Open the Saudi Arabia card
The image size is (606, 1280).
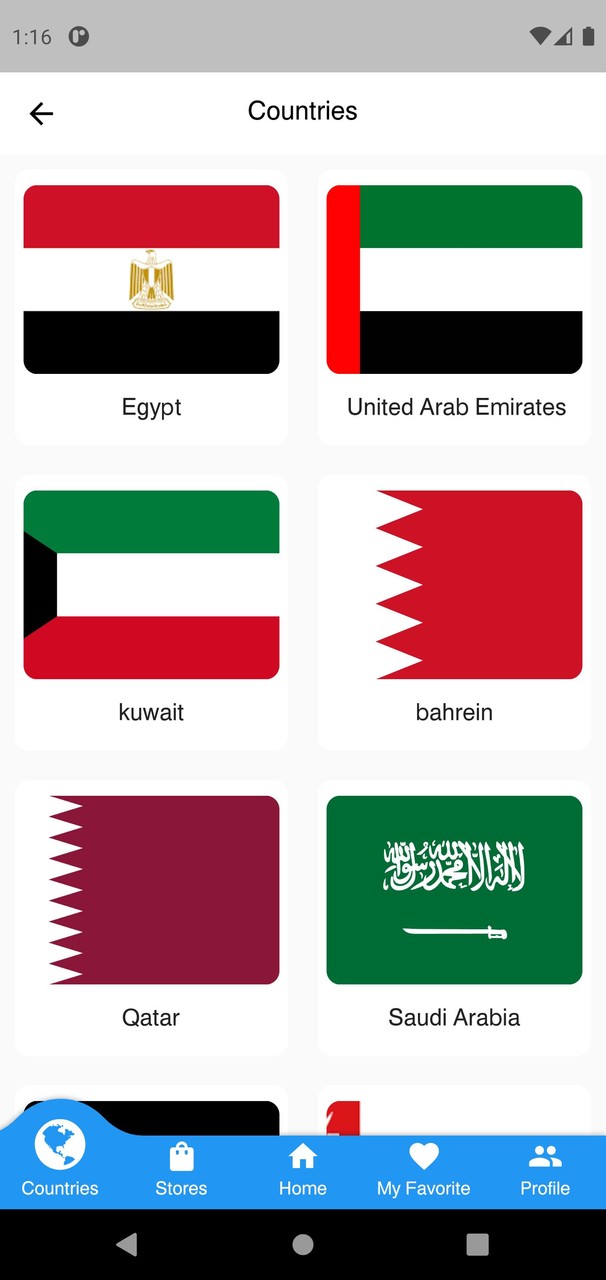point(454,916)
